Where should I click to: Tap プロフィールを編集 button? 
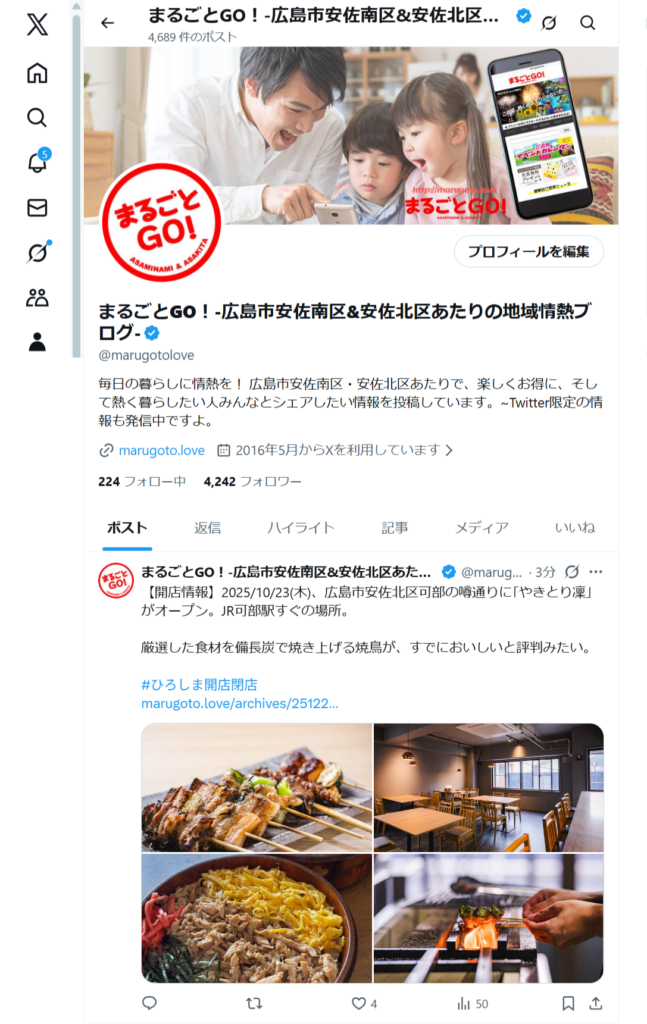tap(528, 251)
